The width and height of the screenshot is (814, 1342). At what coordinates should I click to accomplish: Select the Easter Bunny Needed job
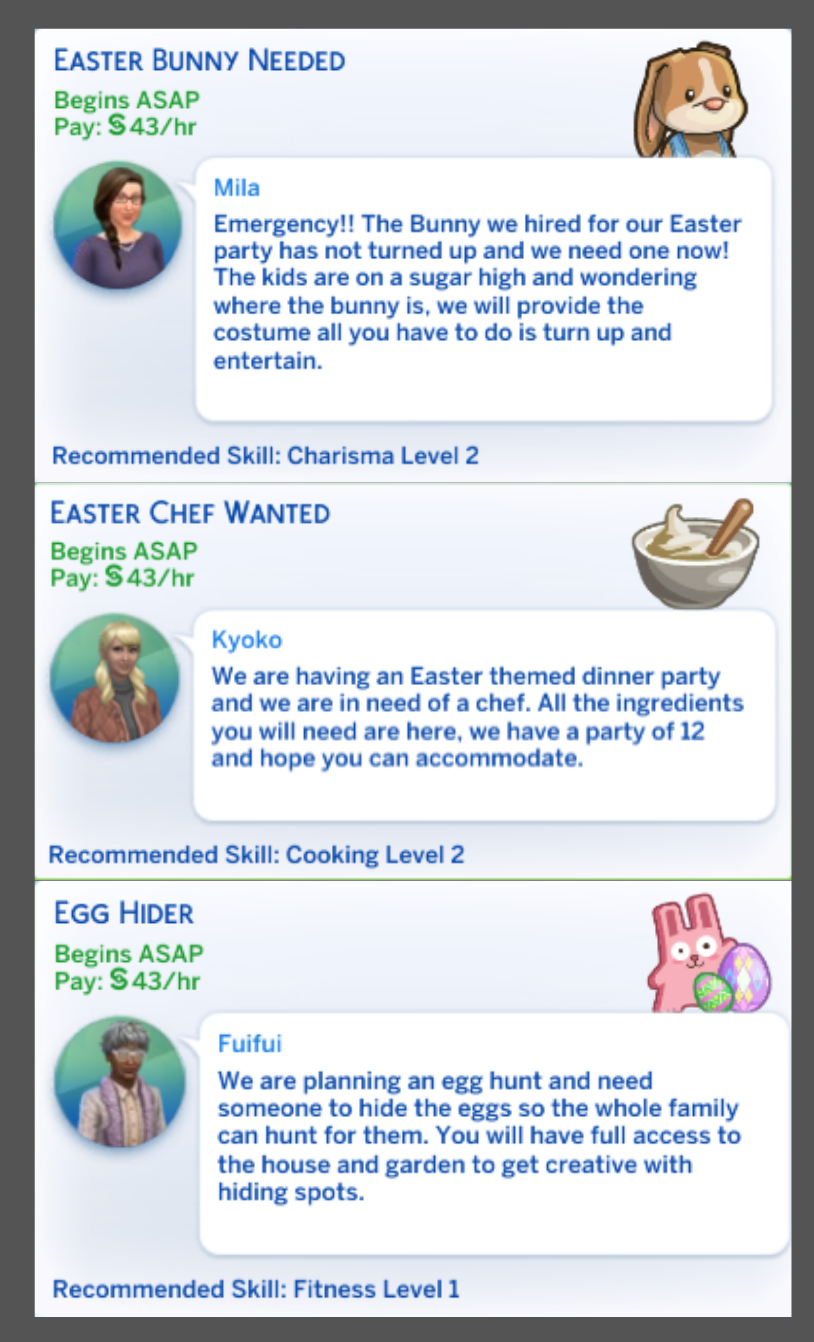point(199,60)
